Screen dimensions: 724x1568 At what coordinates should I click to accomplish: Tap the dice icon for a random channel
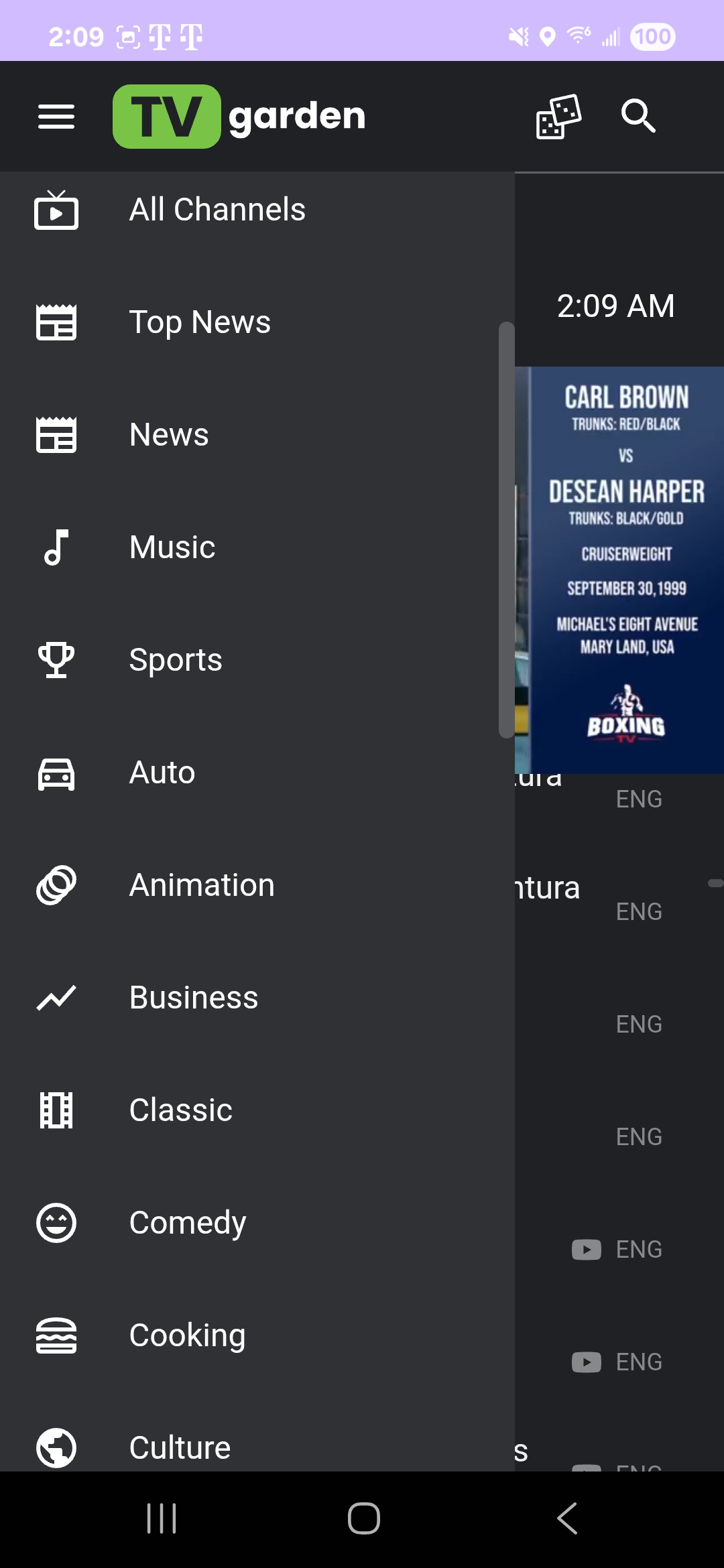[558, 117]
